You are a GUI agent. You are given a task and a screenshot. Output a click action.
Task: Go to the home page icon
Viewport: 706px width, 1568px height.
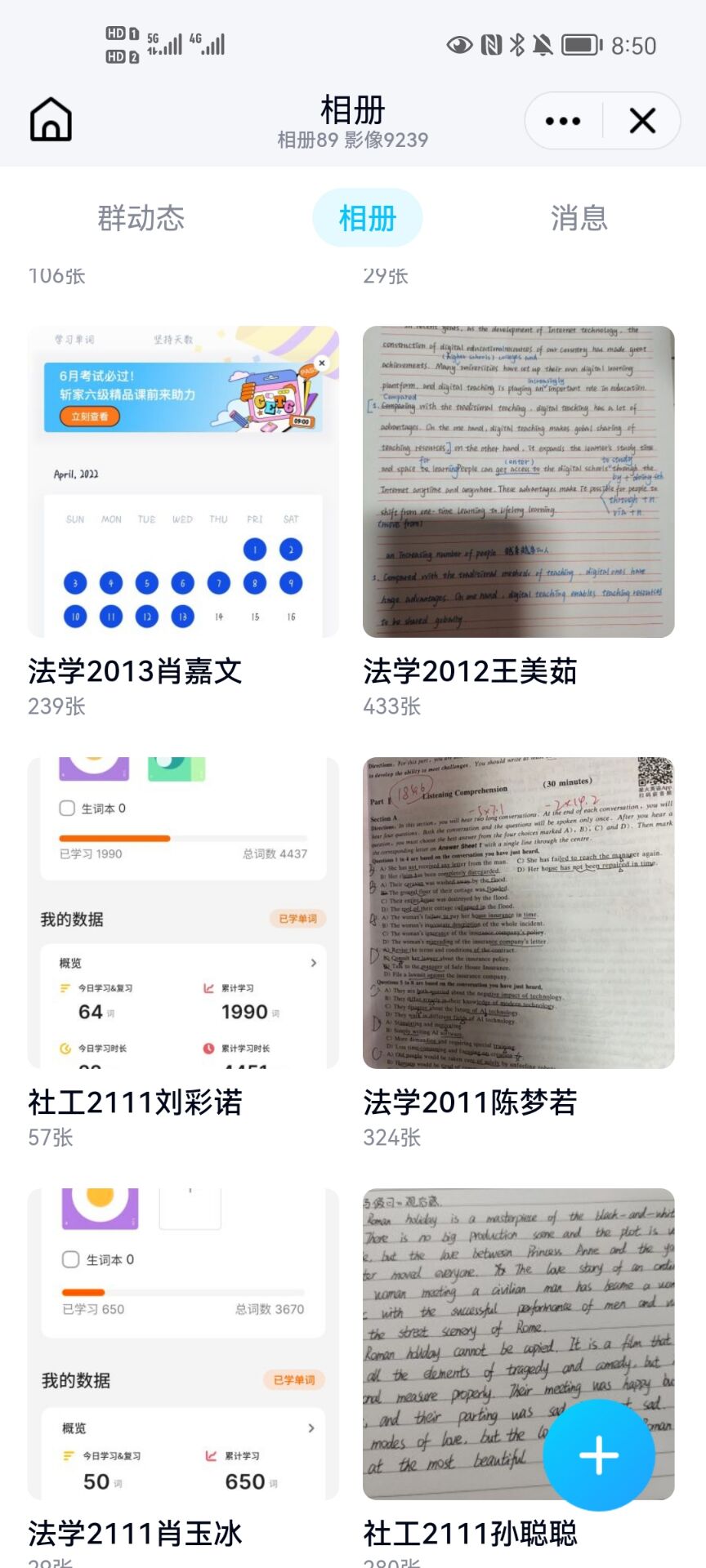coord(51,120)
